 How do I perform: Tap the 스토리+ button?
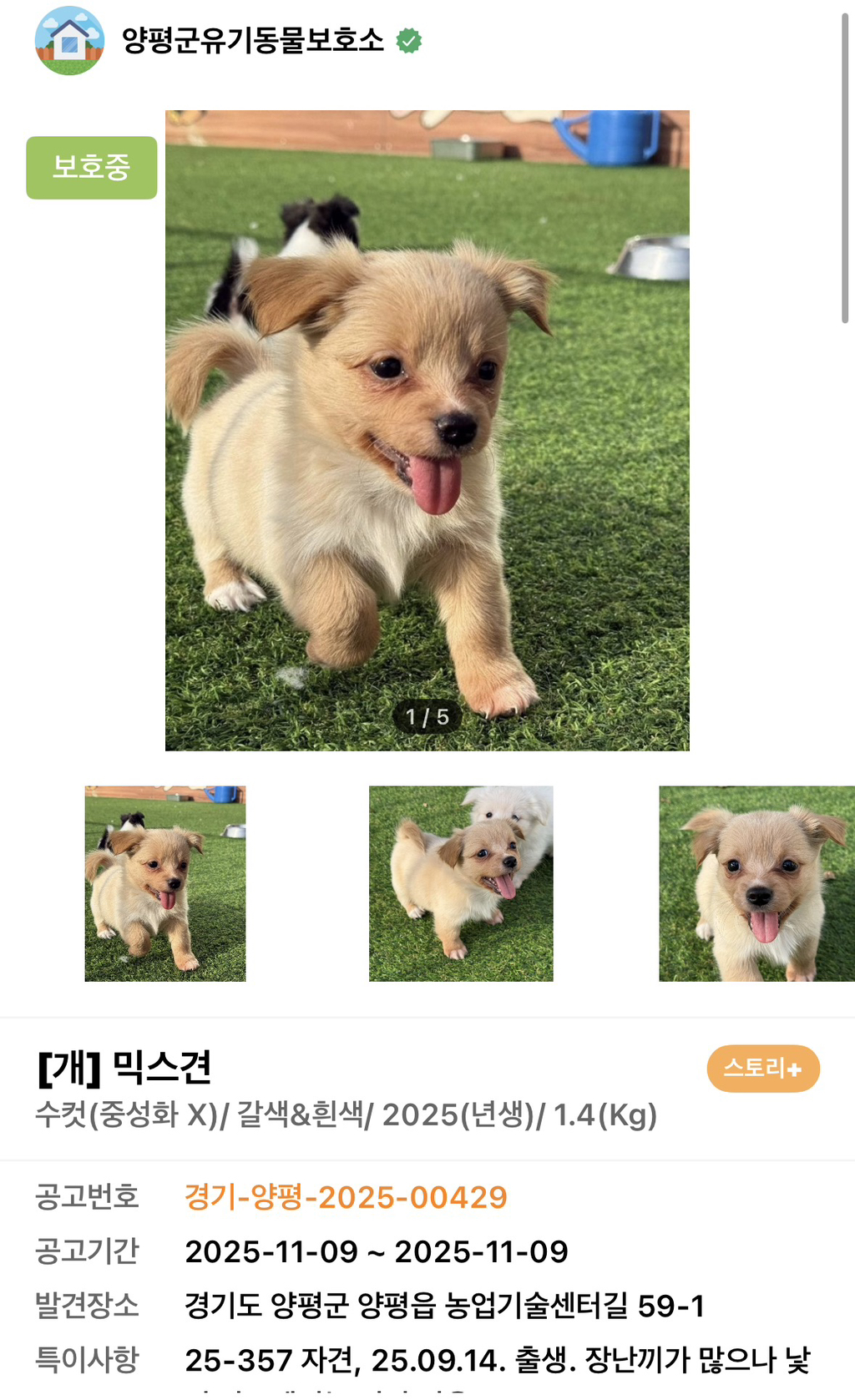click(762, 1068)
